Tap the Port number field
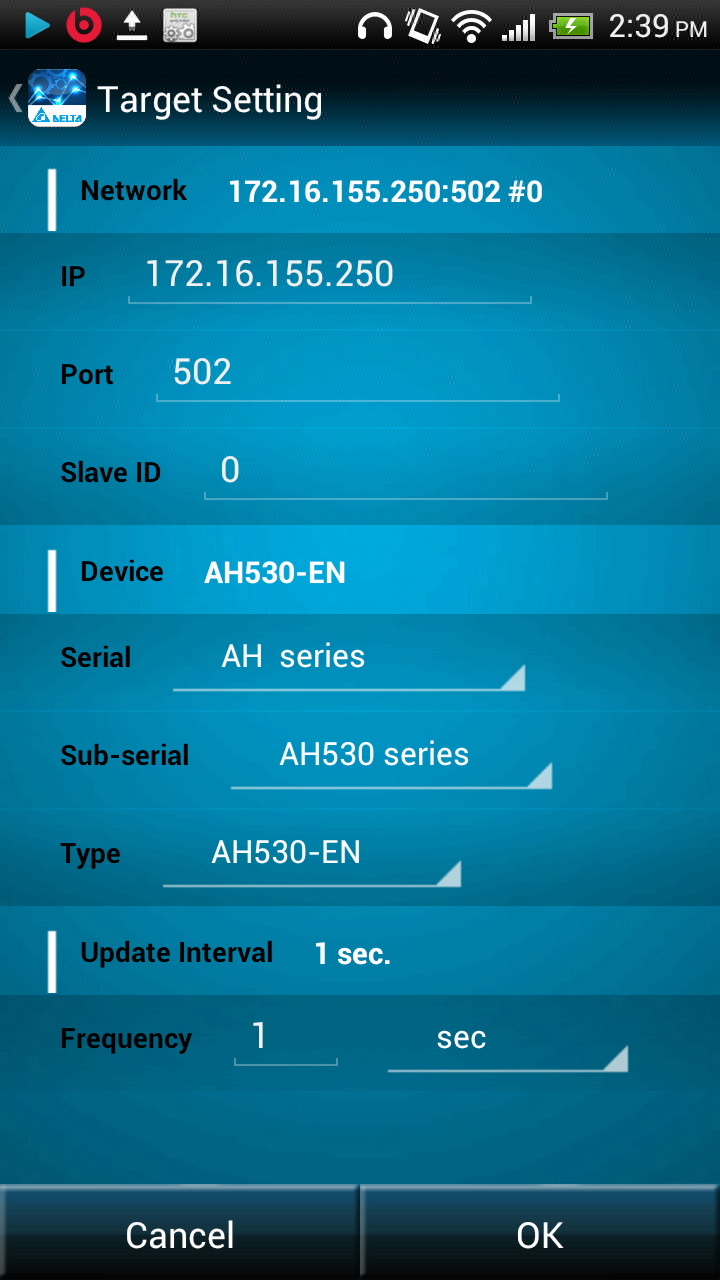The height and width of the screenshot is (1280, 720). [x=357, y=374]
